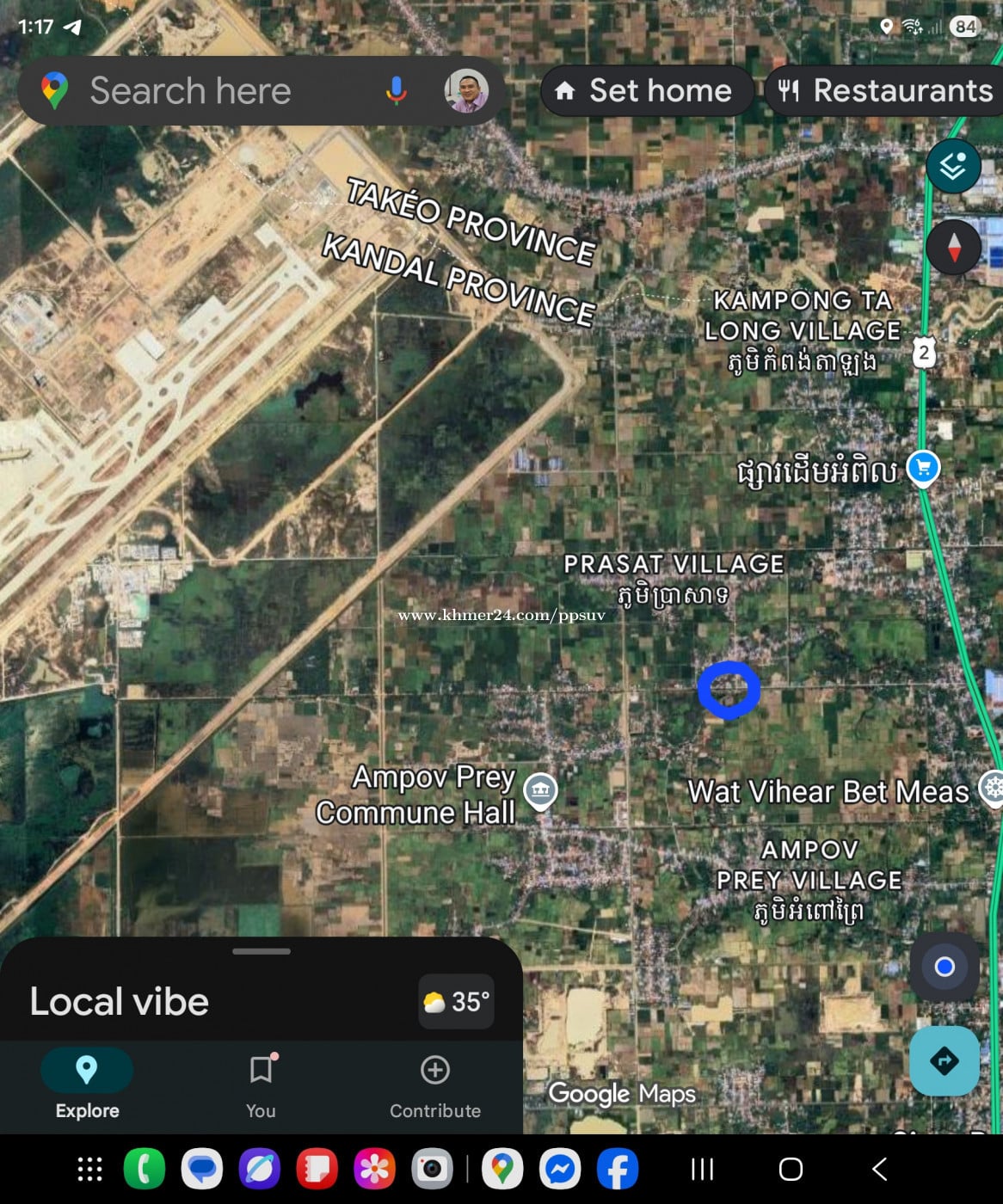Select the shopping cart market marker
This screenshot has width=1003, height=1204.
(924, 469)
